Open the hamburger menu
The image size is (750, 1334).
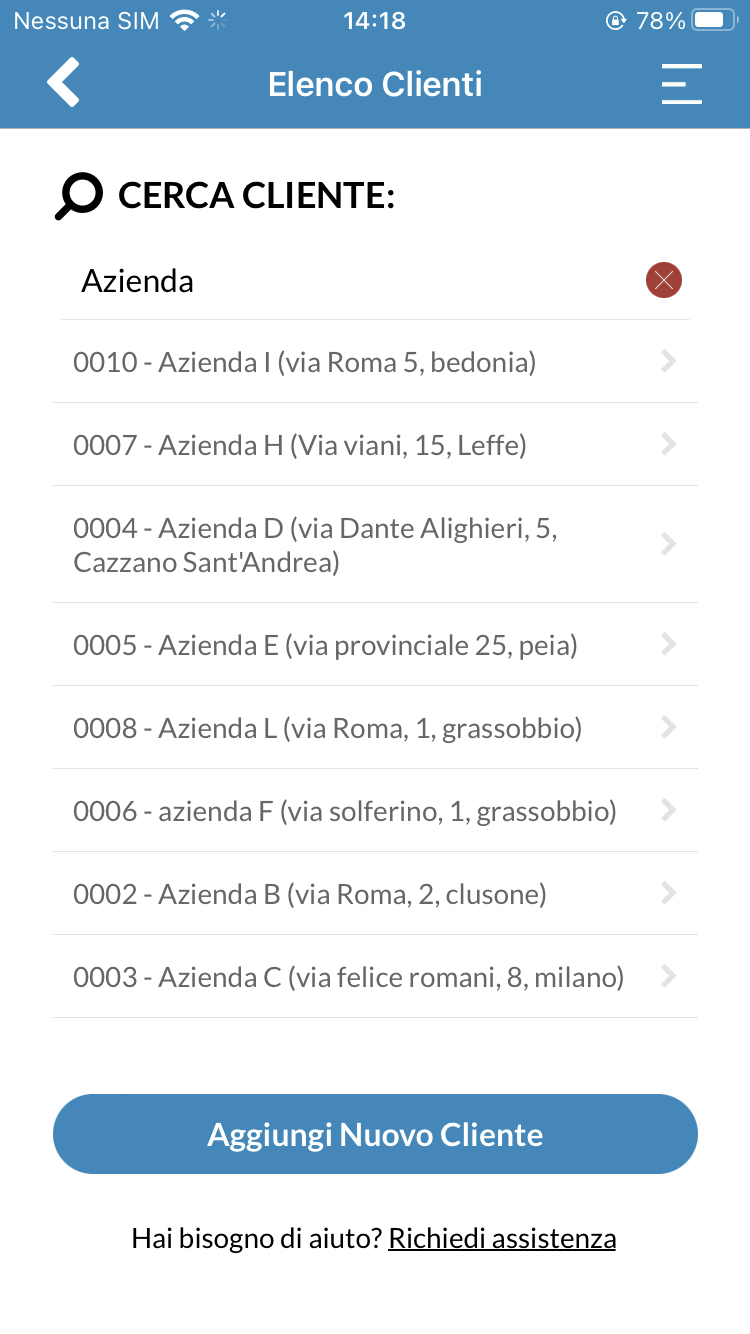(681, 84)
